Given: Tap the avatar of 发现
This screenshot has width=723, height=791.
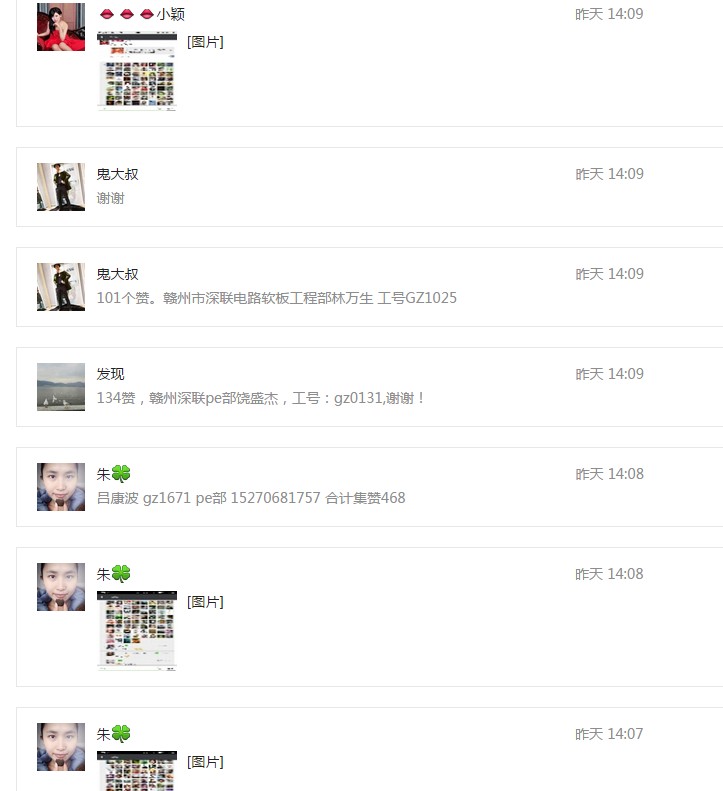Looking at the screenshot, I should [61, 387].
